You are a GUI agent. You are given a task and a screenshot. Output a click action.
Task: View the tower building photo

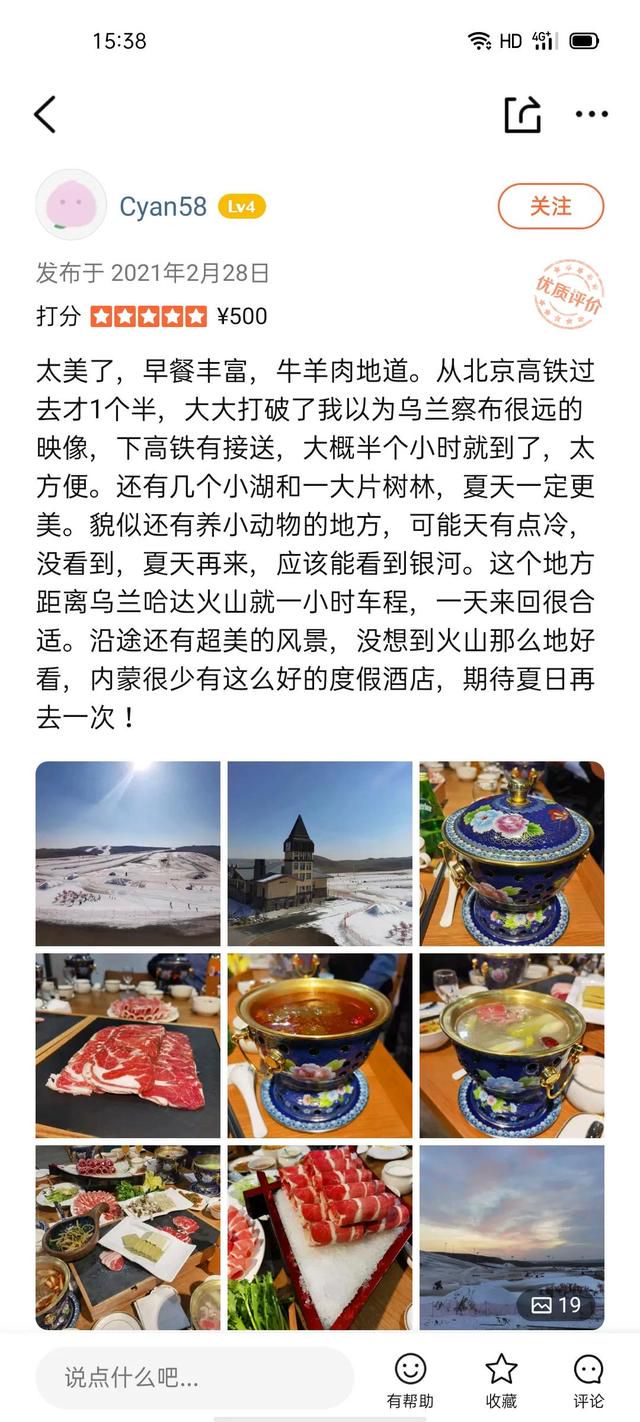pyautogui.click(x=320, y=853)
